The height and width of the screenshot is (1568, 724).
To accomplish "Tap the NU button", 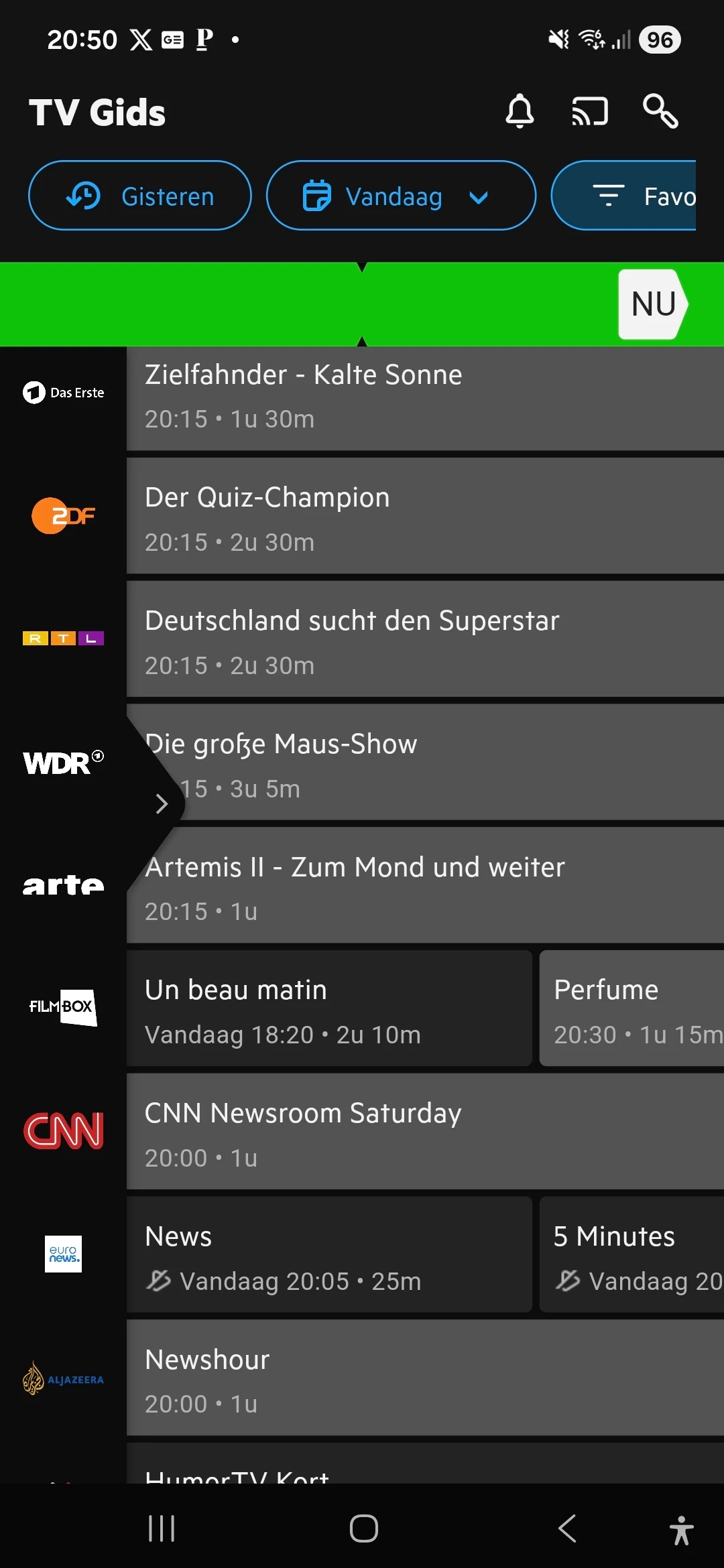I will coord(653,304).
